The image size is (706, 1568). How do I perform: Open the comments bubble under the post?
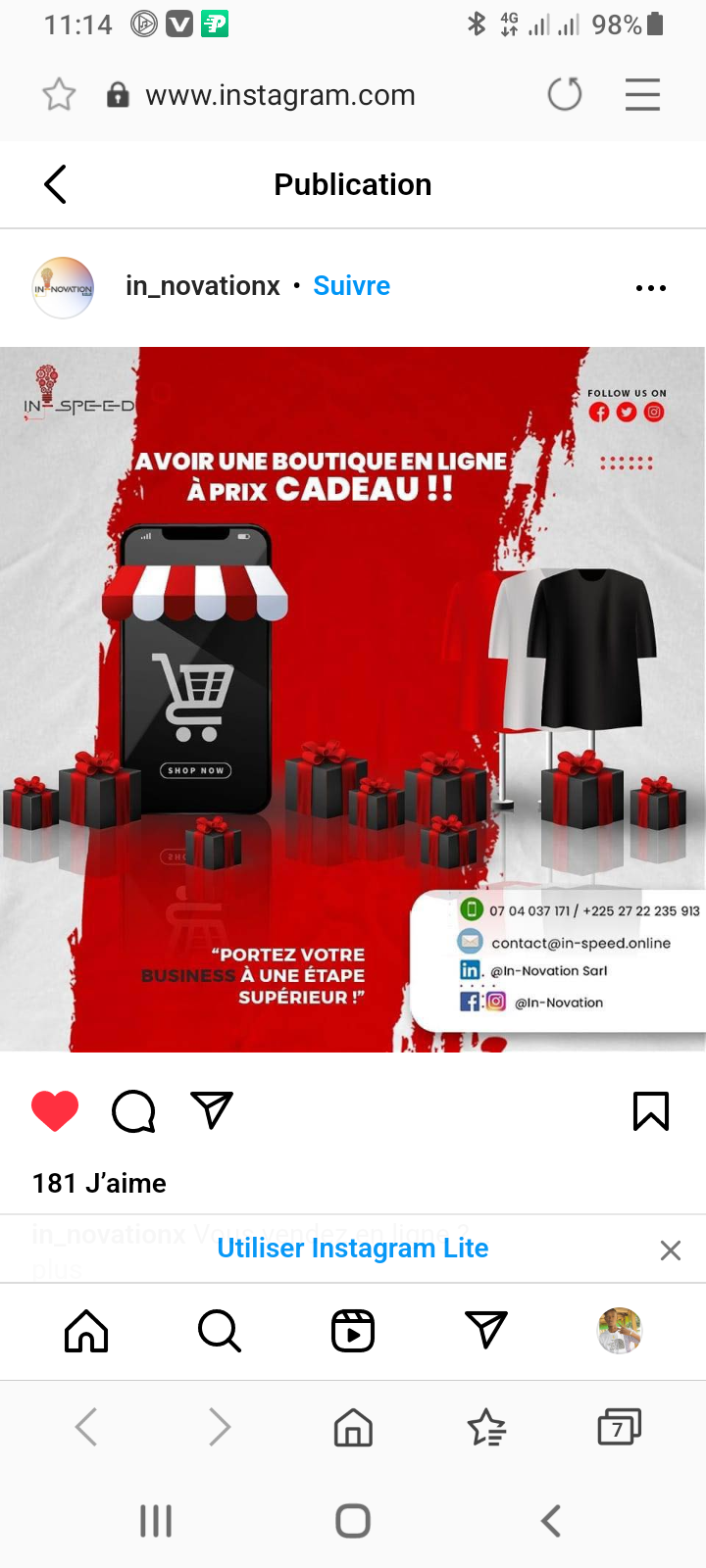pyautogui.click(x=133, y=1111)
